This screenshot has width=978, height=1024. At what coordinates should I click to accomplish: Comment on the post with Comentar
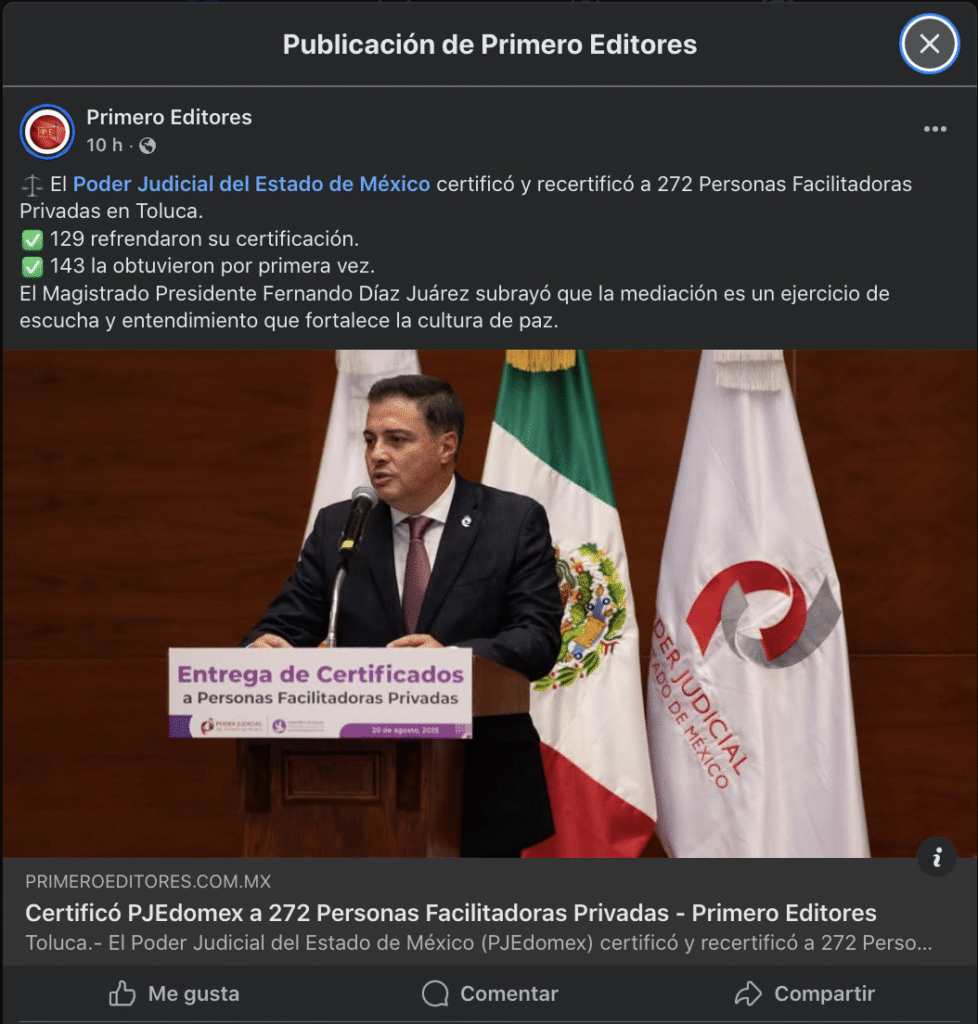click(x=489, y=993)
